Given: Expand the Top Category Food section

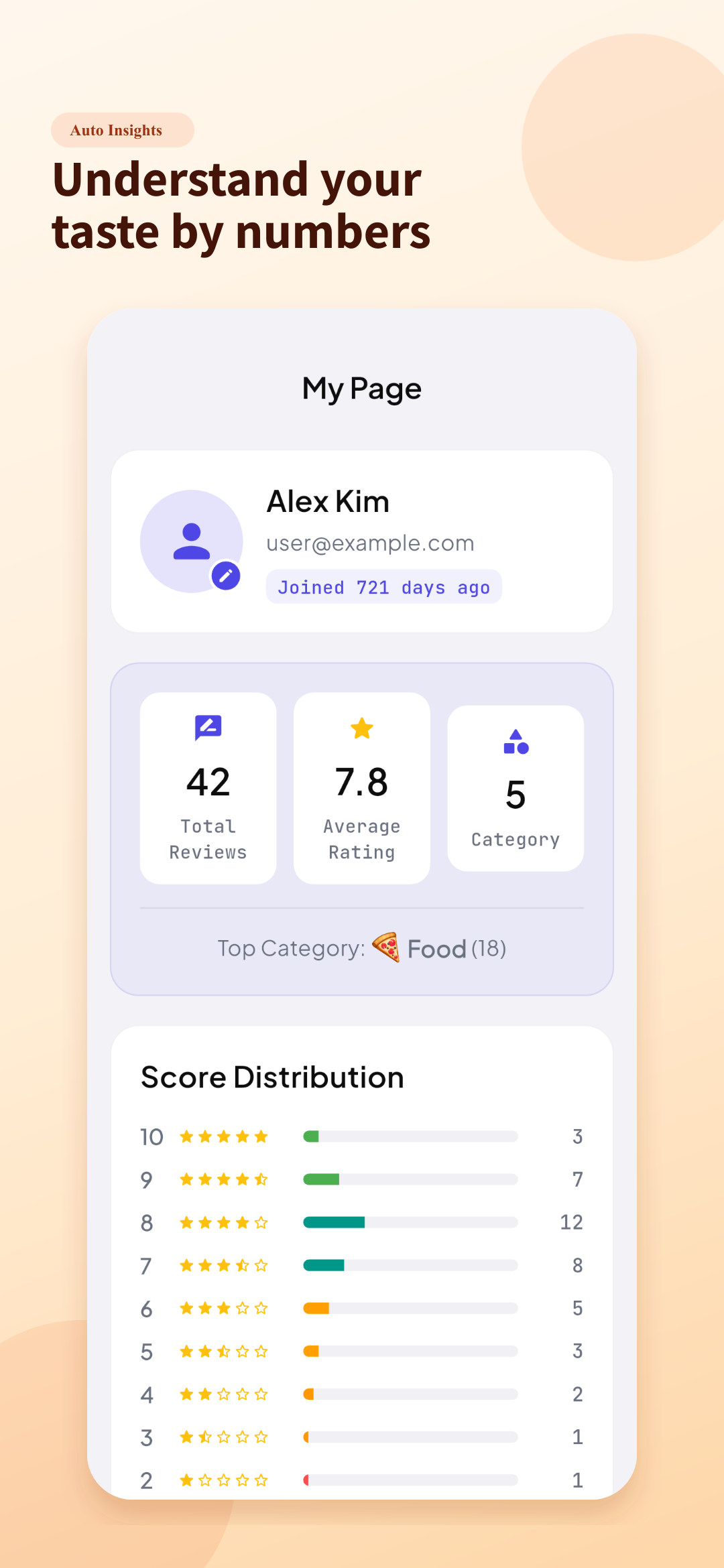Looking at the screenshot, I should 361,948.
